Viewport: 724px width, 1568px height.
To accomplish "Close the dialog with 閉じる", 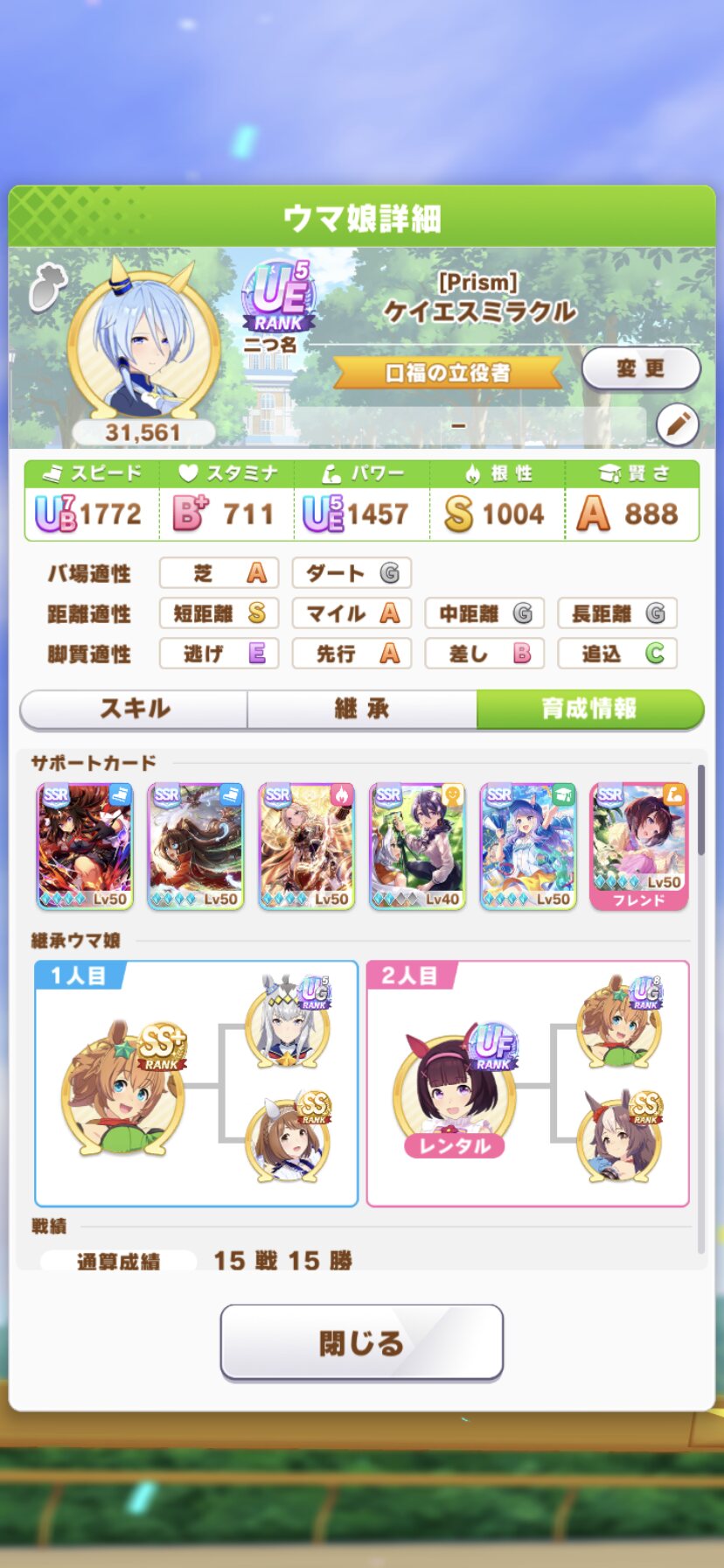I will [361, 1342].
